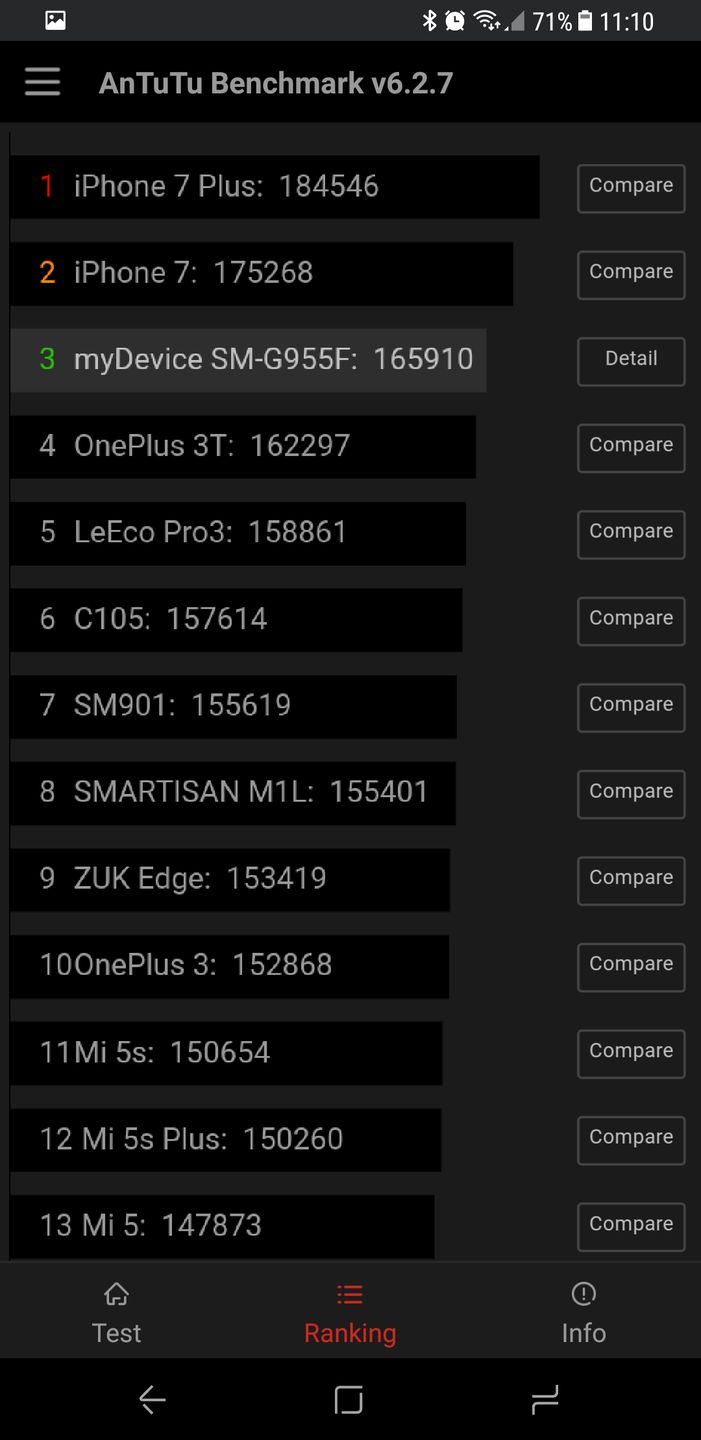This screenshot has height=1440, width=701.
Task: Compare with OnePlus 3
Action: point(630,966)
